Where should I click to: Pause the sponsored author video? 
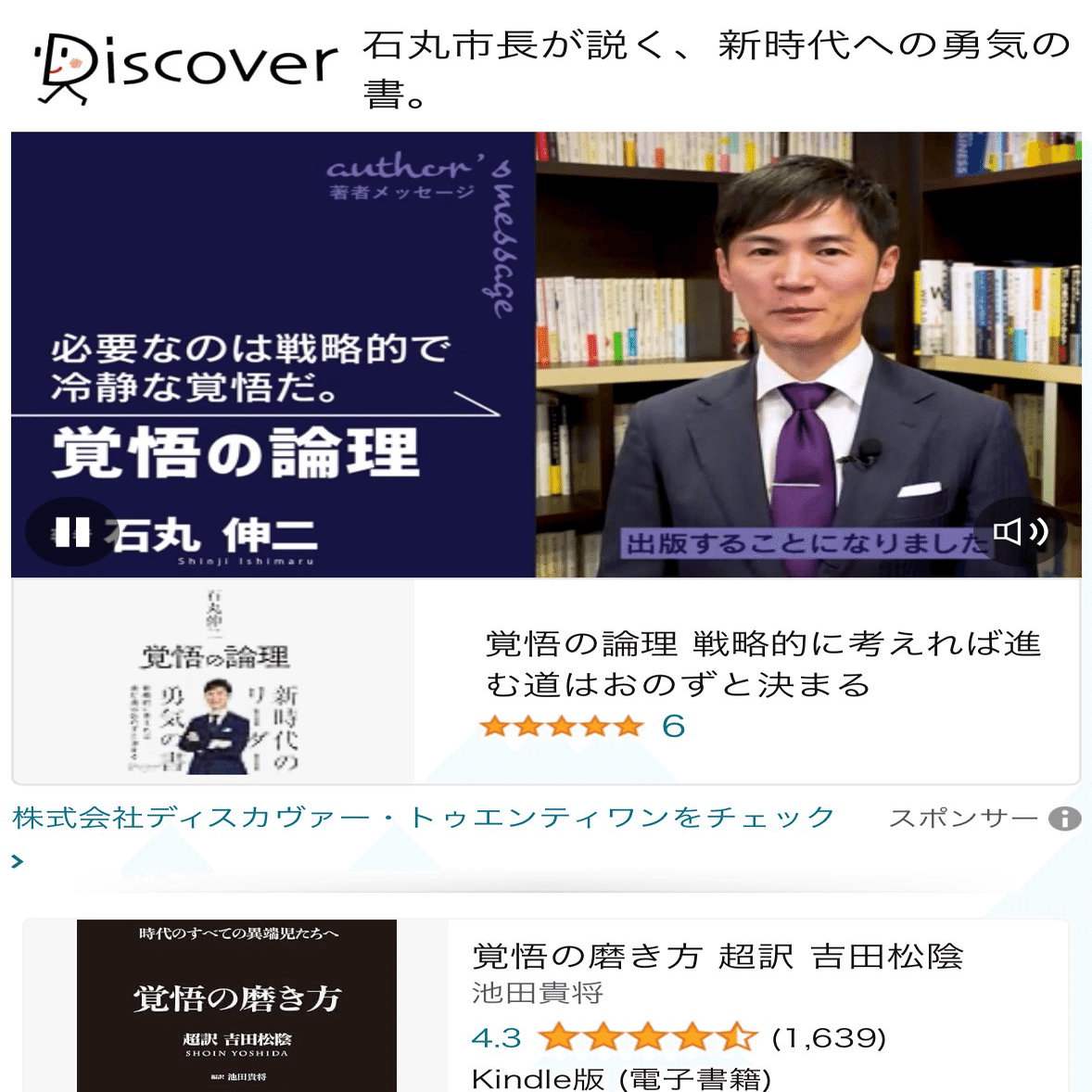pos(71,532)
